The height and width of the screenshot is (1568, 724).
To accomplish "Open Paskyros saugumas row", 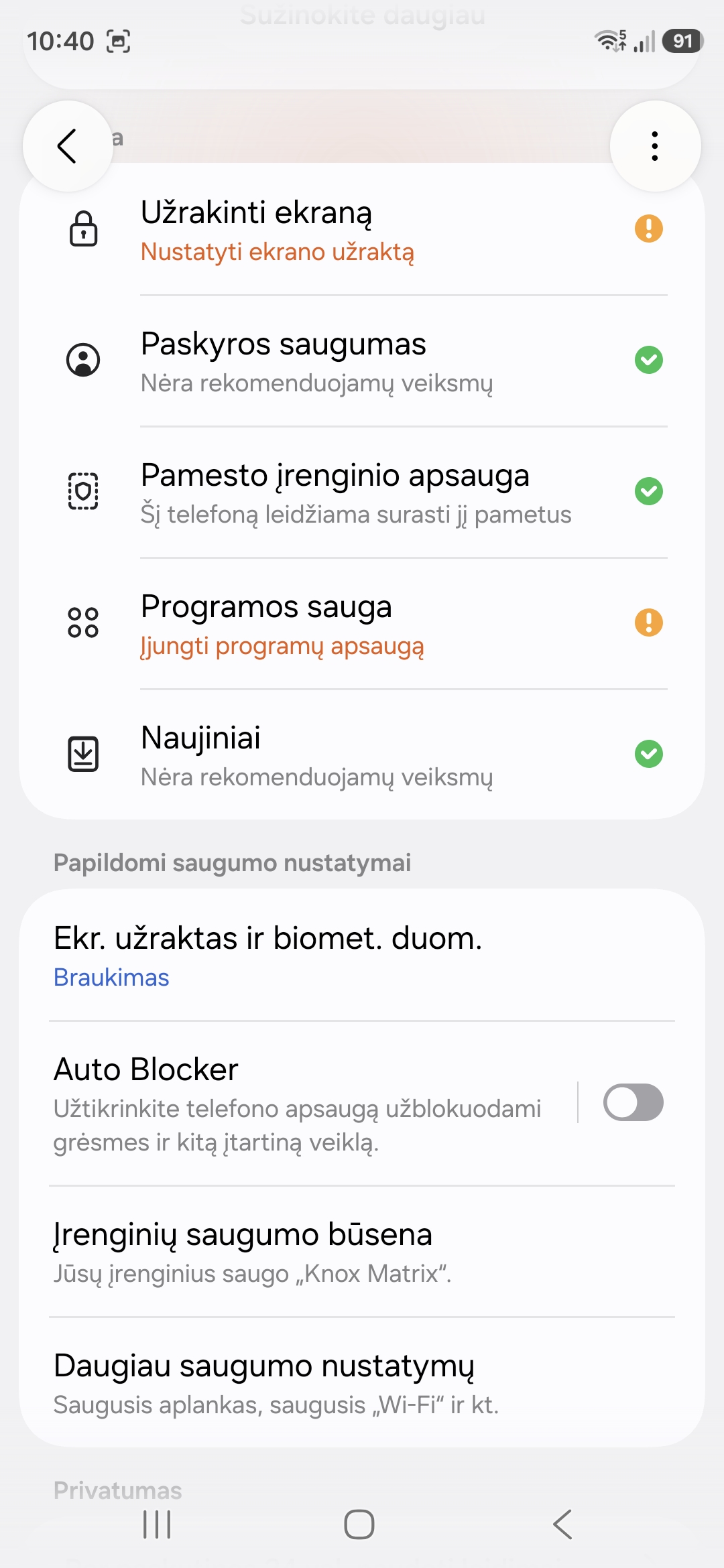I will click(362, 361).
